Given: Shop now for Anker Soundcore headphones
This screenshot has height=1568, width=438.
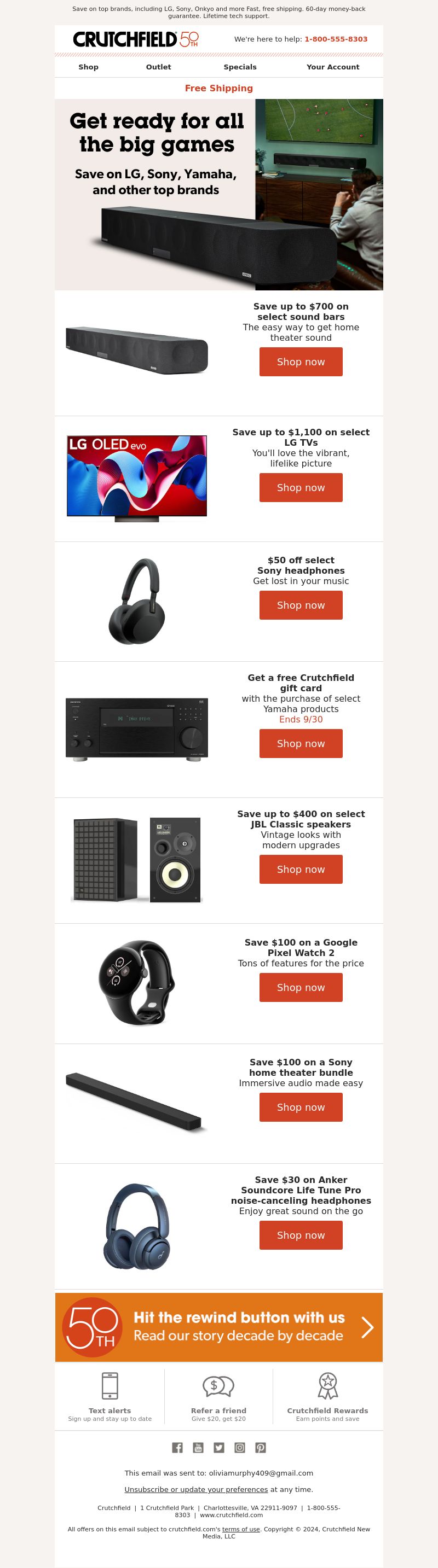Looking at the screenshot, I should pos(301,1235).
